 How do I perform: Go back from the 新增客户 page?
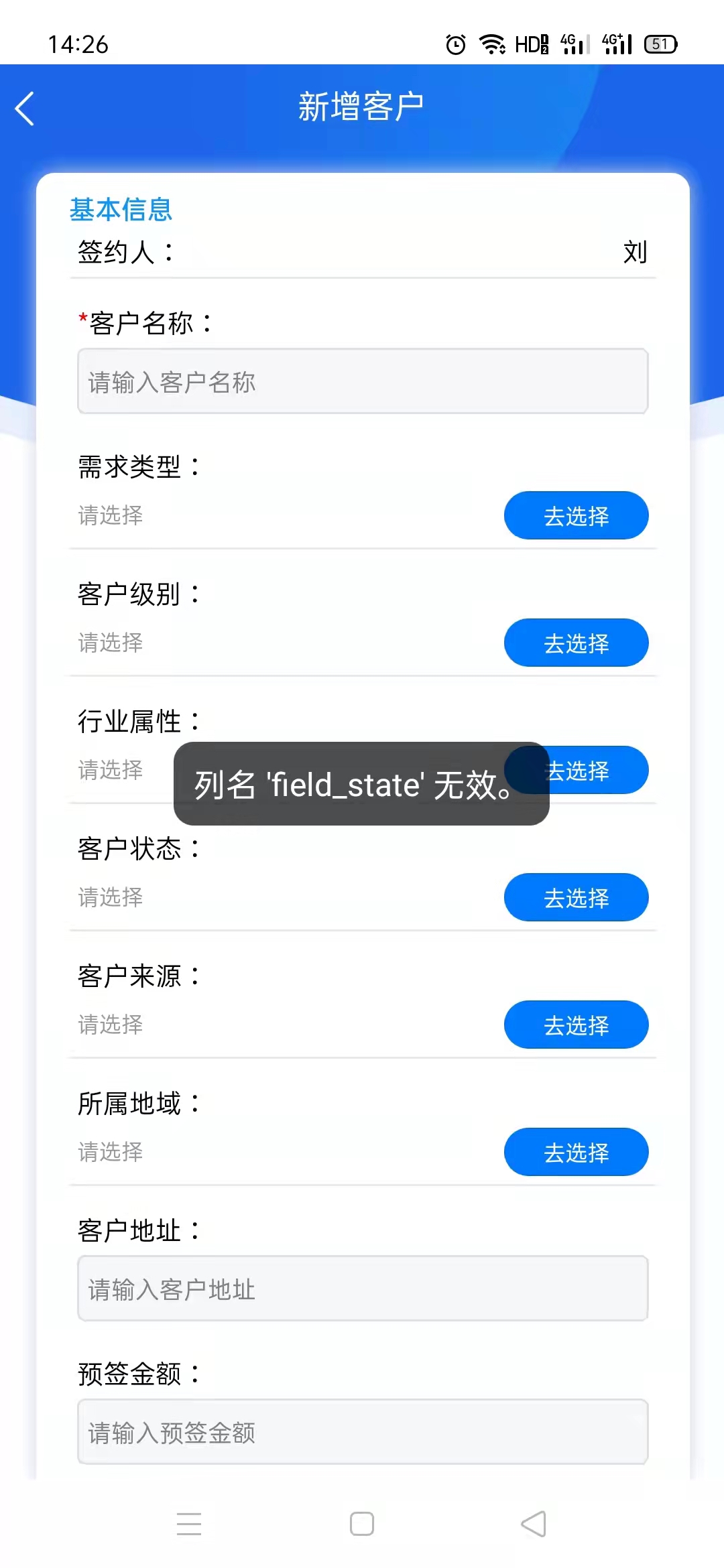click(x=25, y=109)
